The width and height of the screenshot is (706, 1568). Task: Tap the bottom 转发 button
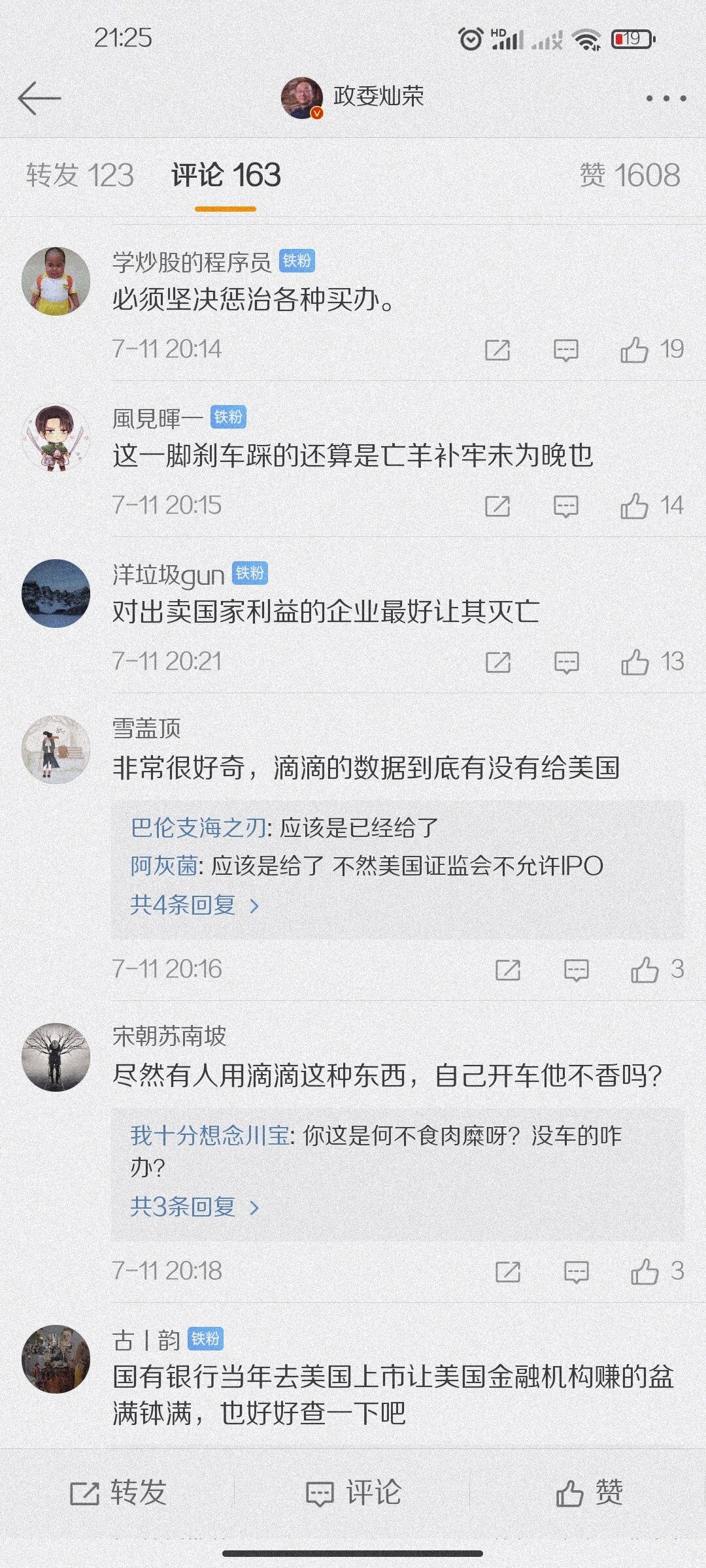pos(118,1493)
